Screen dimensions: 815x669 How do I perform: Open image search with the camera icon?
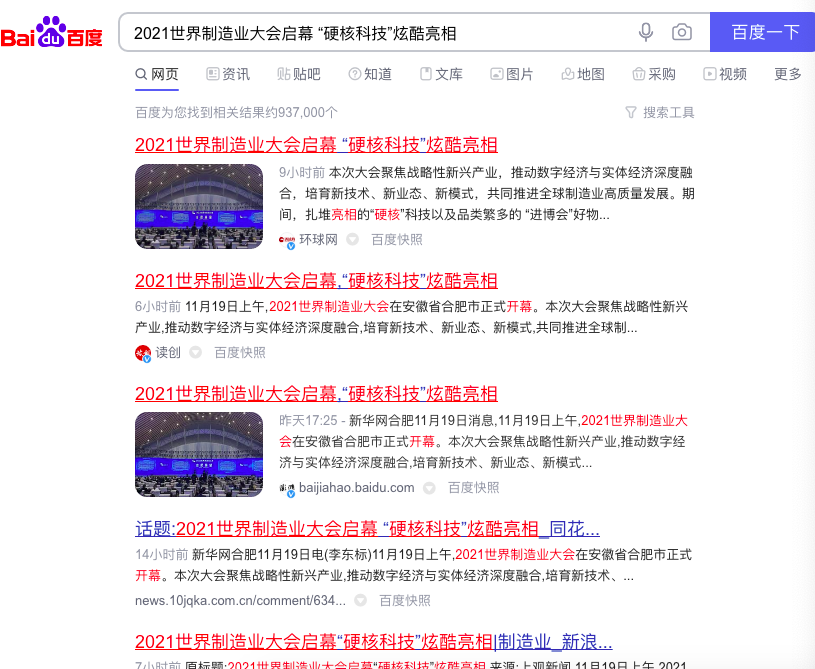coord(682,32)
